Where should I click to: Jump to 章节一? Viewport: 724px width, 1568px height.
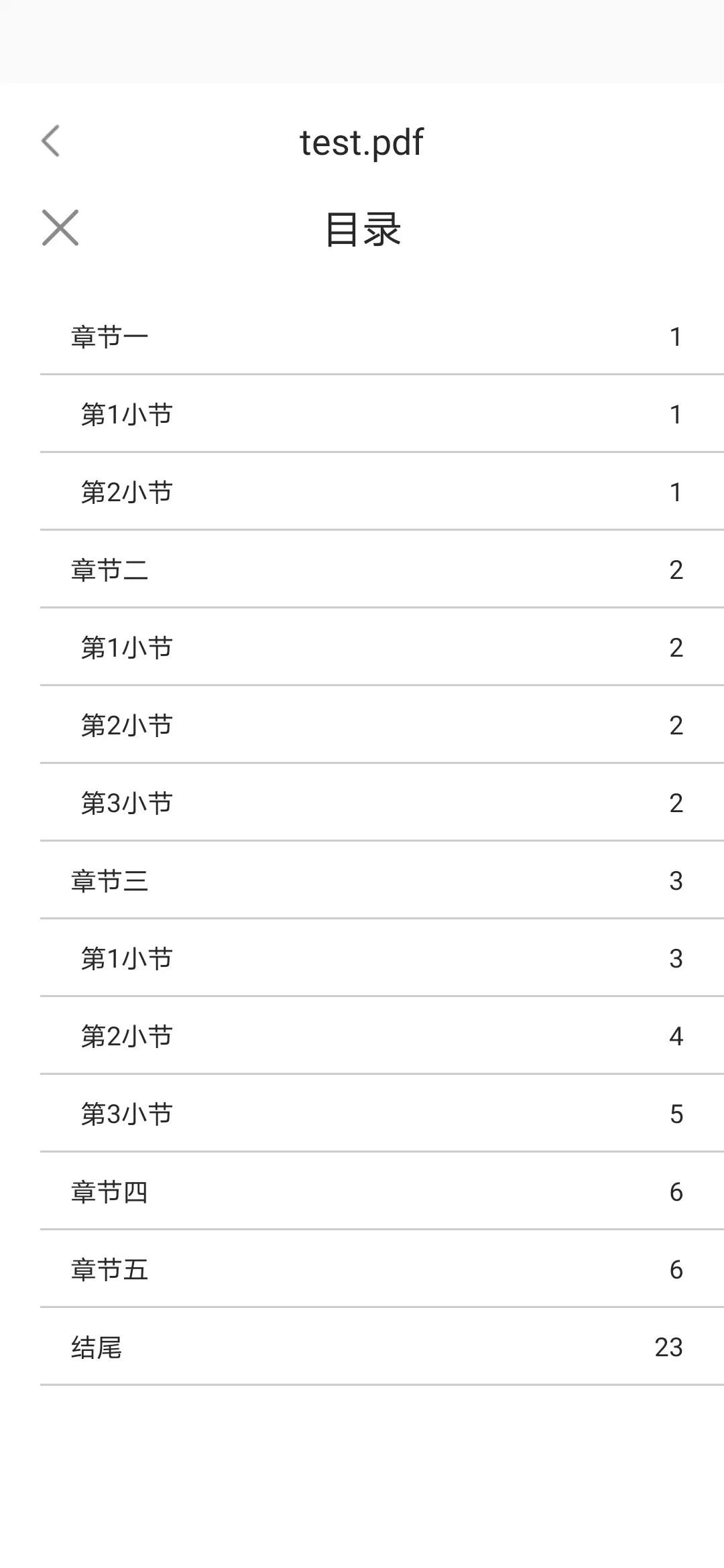point(382,336)
